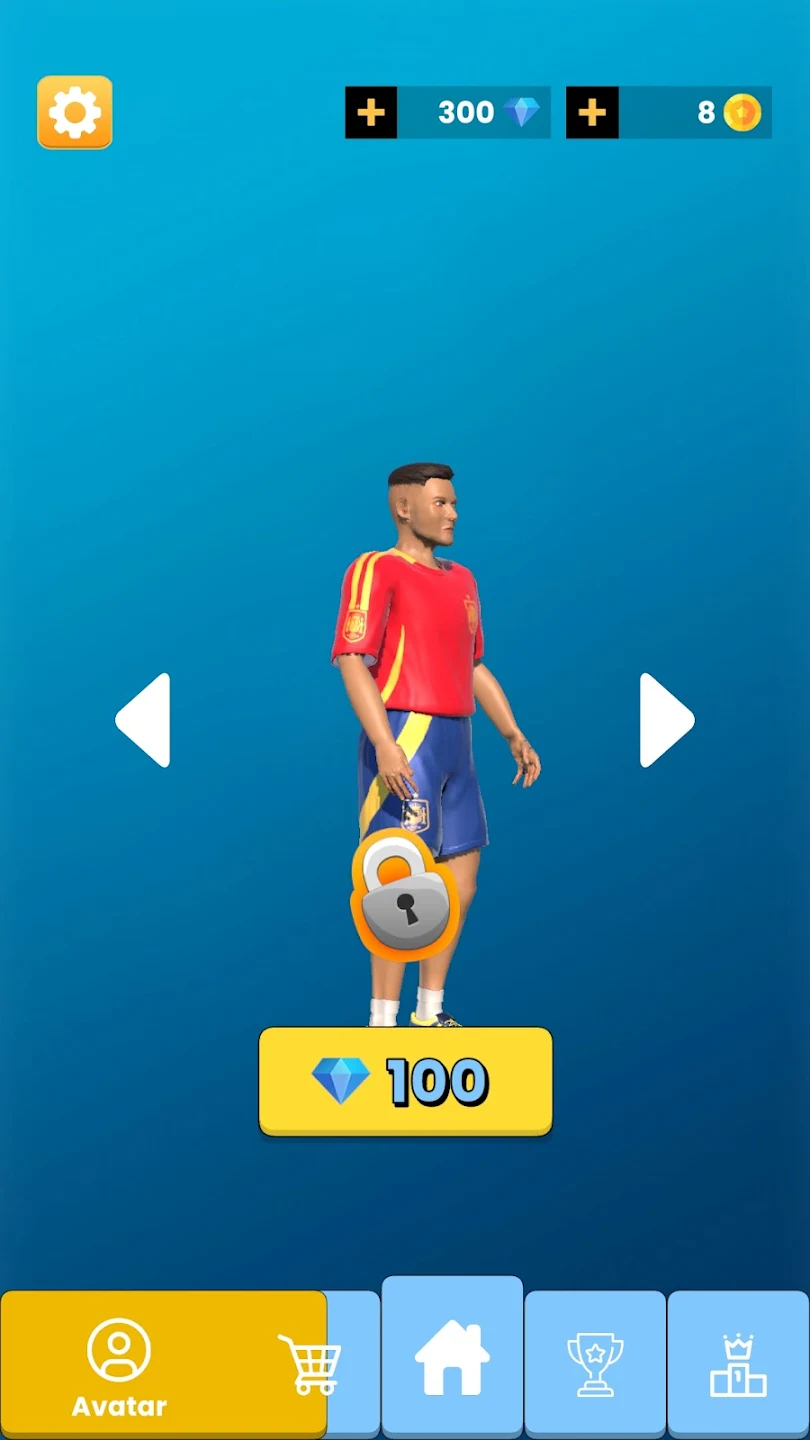Unlock this avatar for 100 diamonds
Viewport: 810px width, 1440px height.
click(x=405, y=1081)
